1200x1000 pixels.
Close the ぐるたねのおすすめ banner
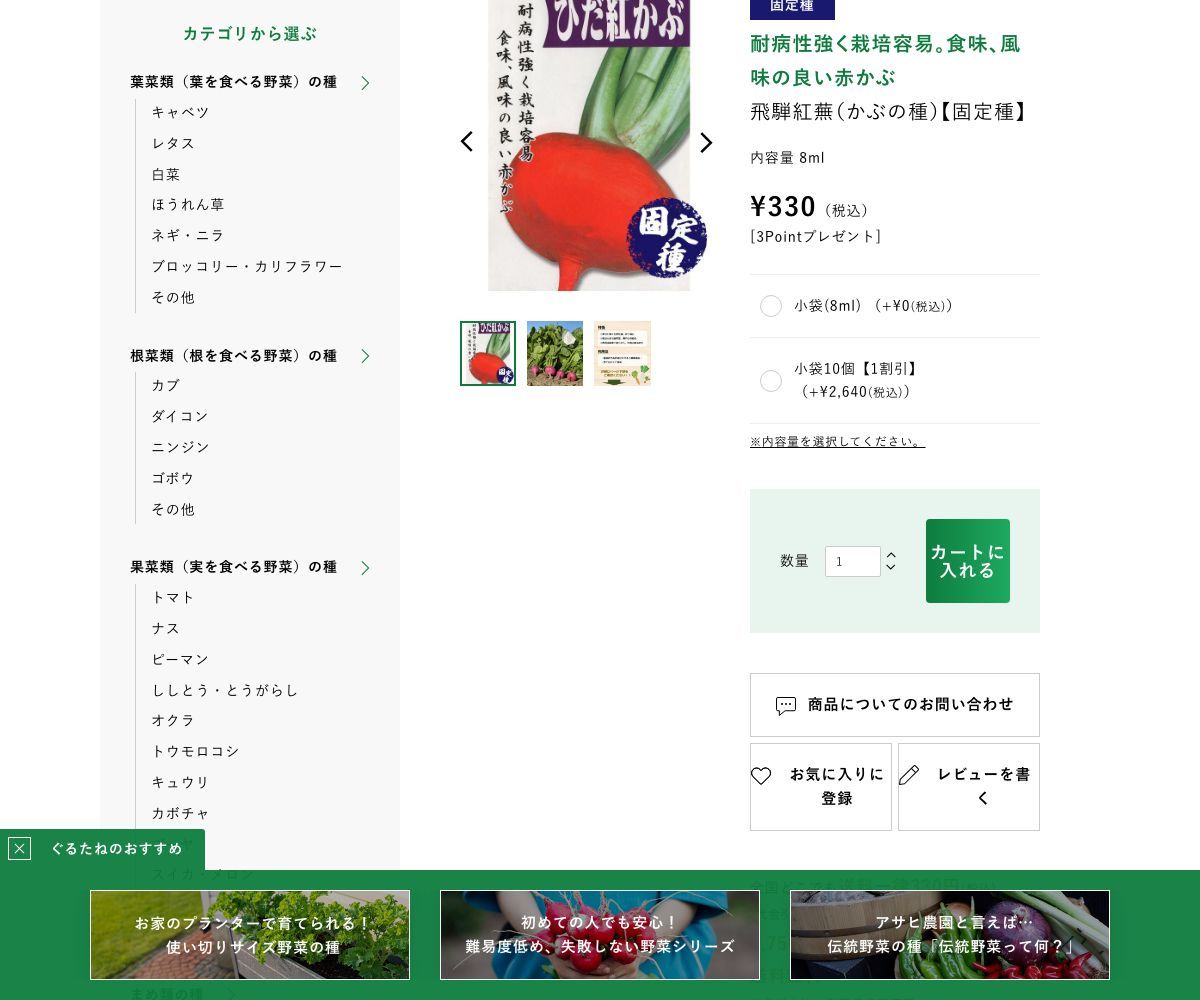point(19,849)
